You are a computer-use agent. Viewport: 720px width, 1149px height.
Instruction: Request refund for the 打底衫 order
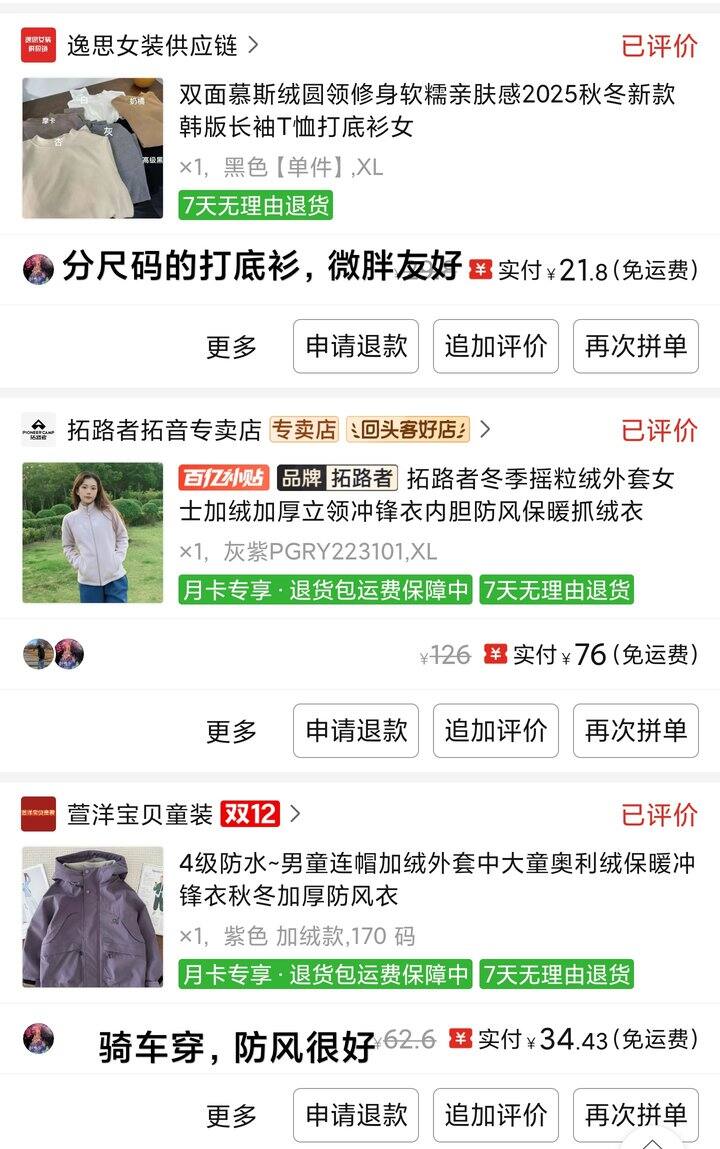356,346
